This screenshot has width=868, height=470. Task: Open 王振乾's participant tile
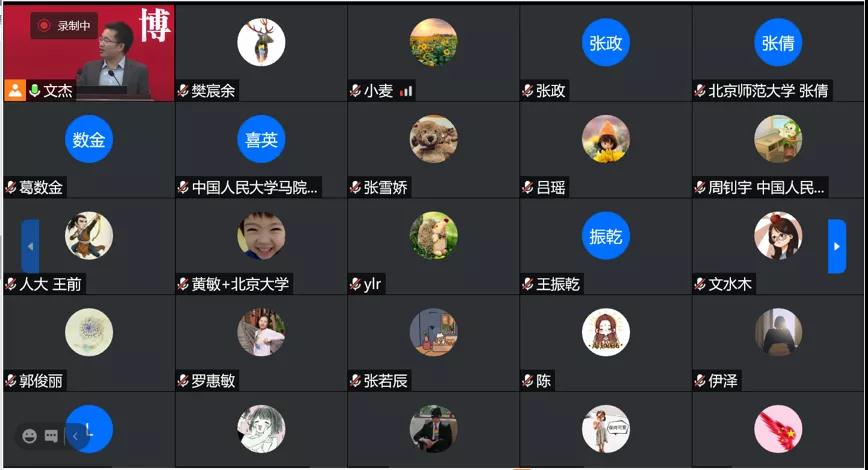click(605, 246)
